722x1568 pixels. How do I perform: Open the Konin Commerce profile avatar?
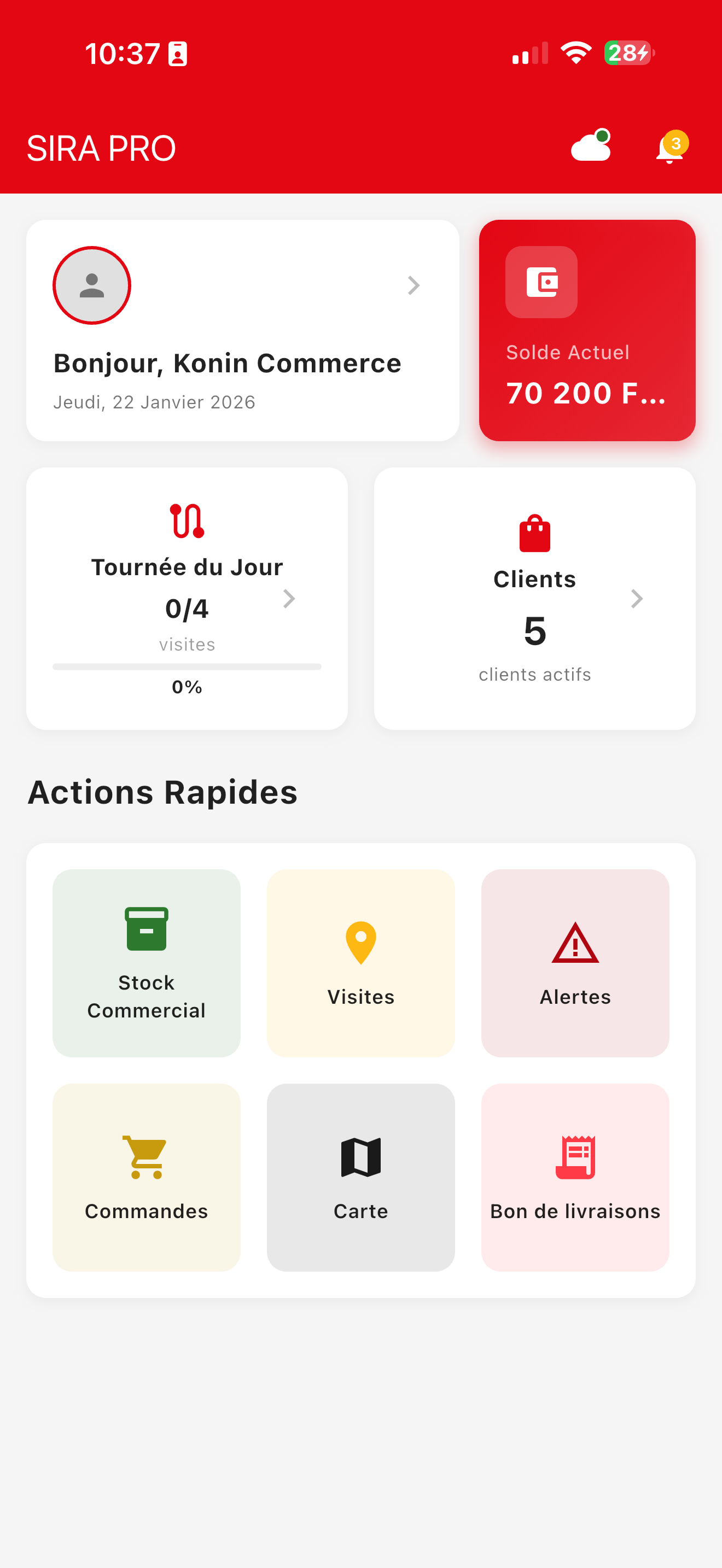[x=92, y=285]
